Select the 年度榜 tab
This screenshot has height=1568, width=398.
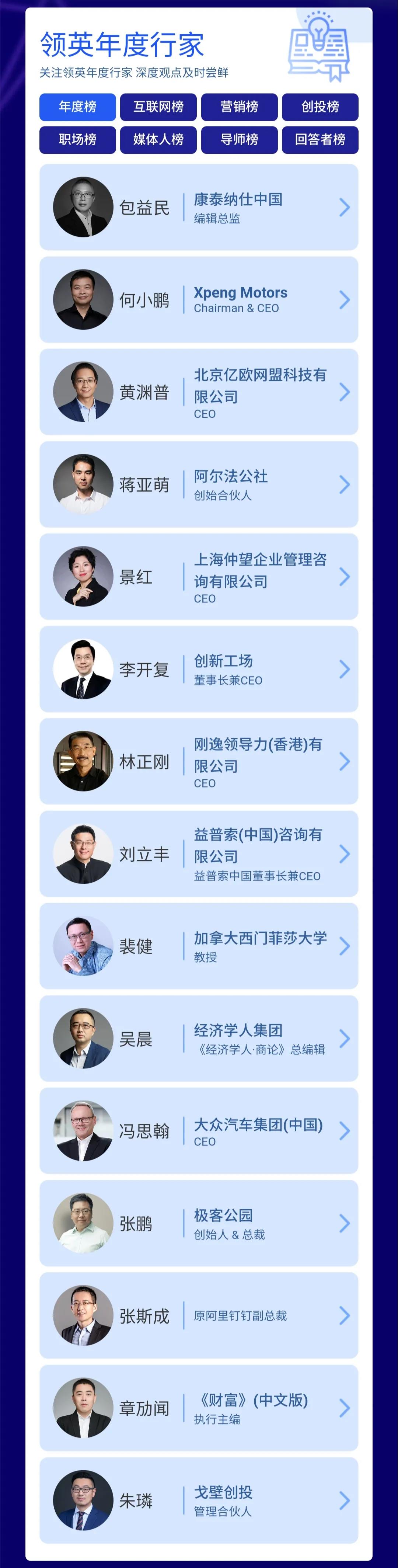[77, 107]
